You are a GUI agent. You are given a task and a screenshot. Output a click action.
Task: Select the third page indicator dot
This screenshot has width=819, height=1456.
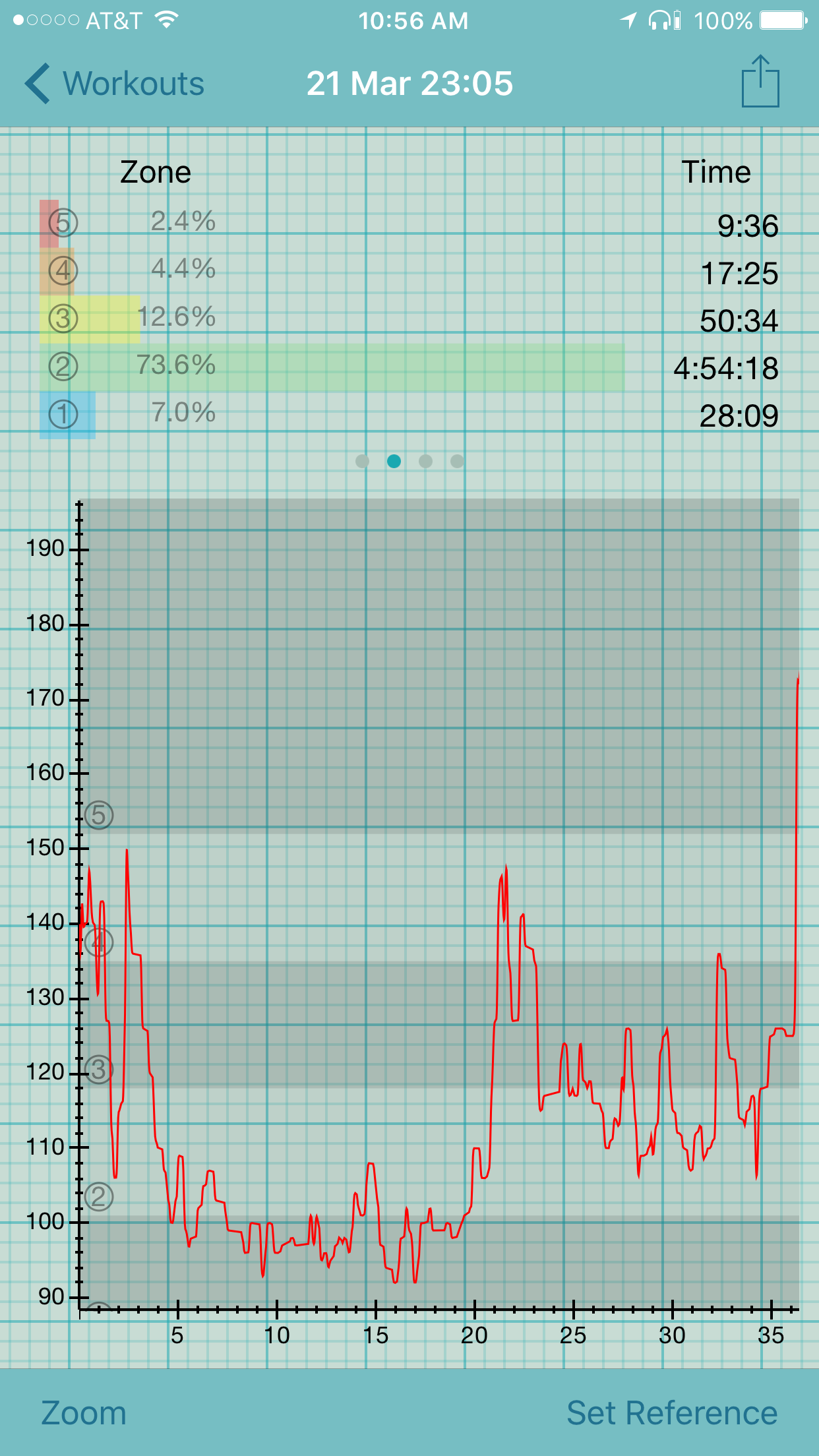(x=425, y=461)
